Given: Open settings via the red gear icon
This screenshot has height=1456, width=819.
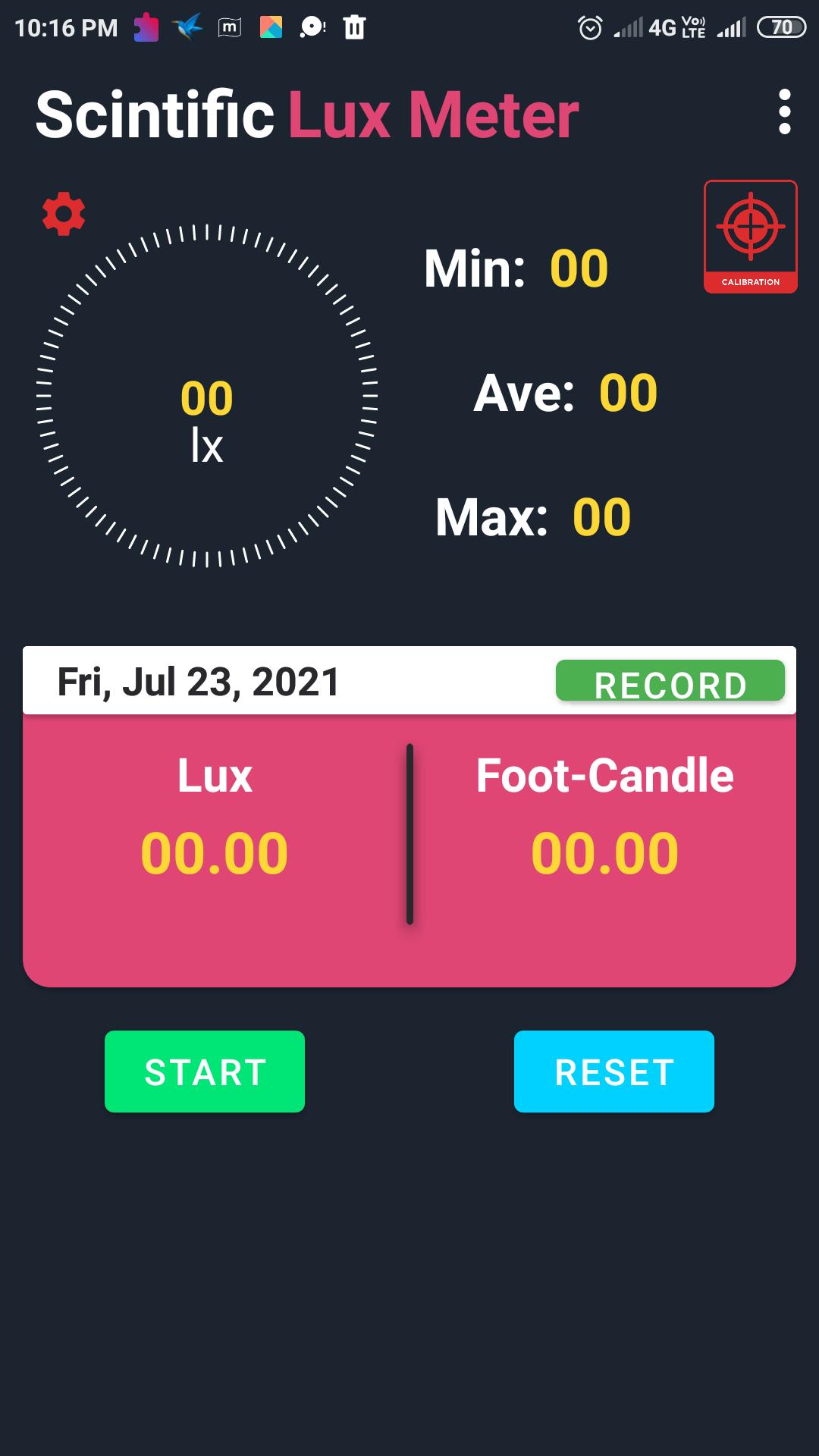Looking at the screenshot, I should (64, 214).
